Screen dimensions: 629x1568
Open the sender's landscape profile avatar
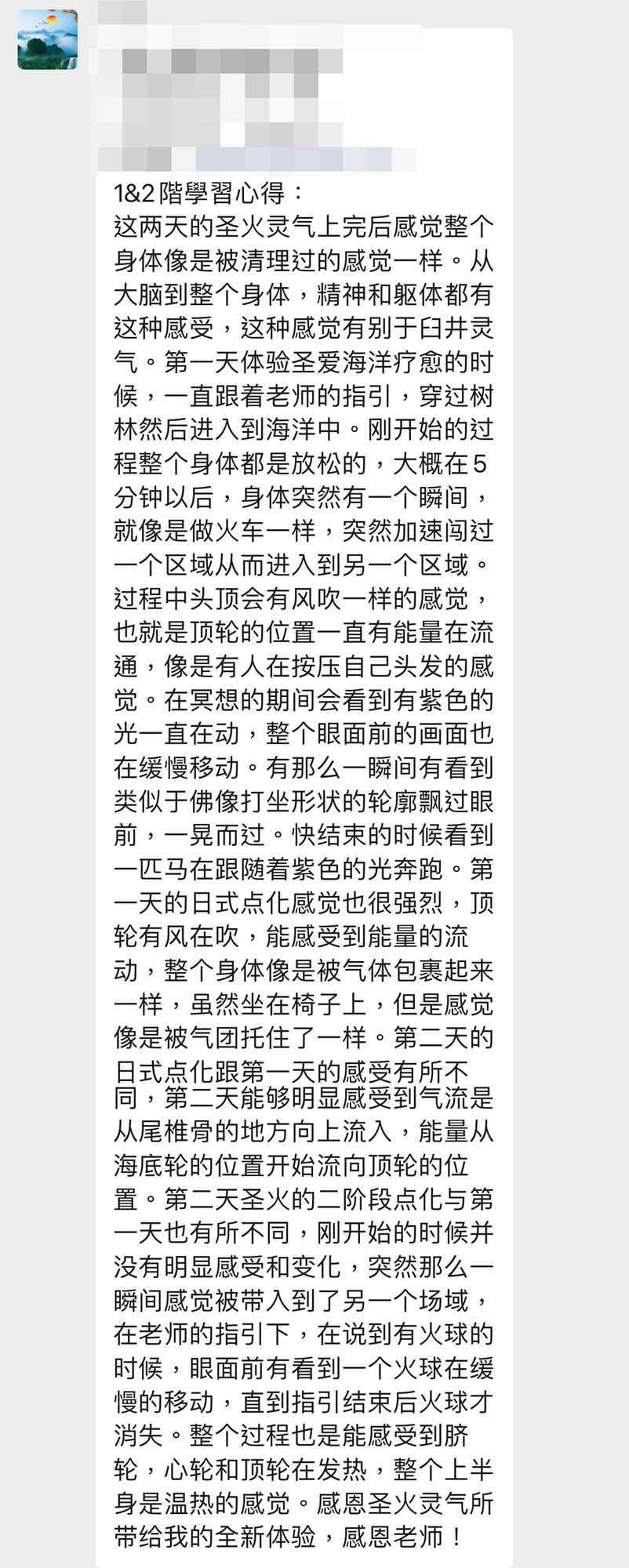tap(48, 40)
